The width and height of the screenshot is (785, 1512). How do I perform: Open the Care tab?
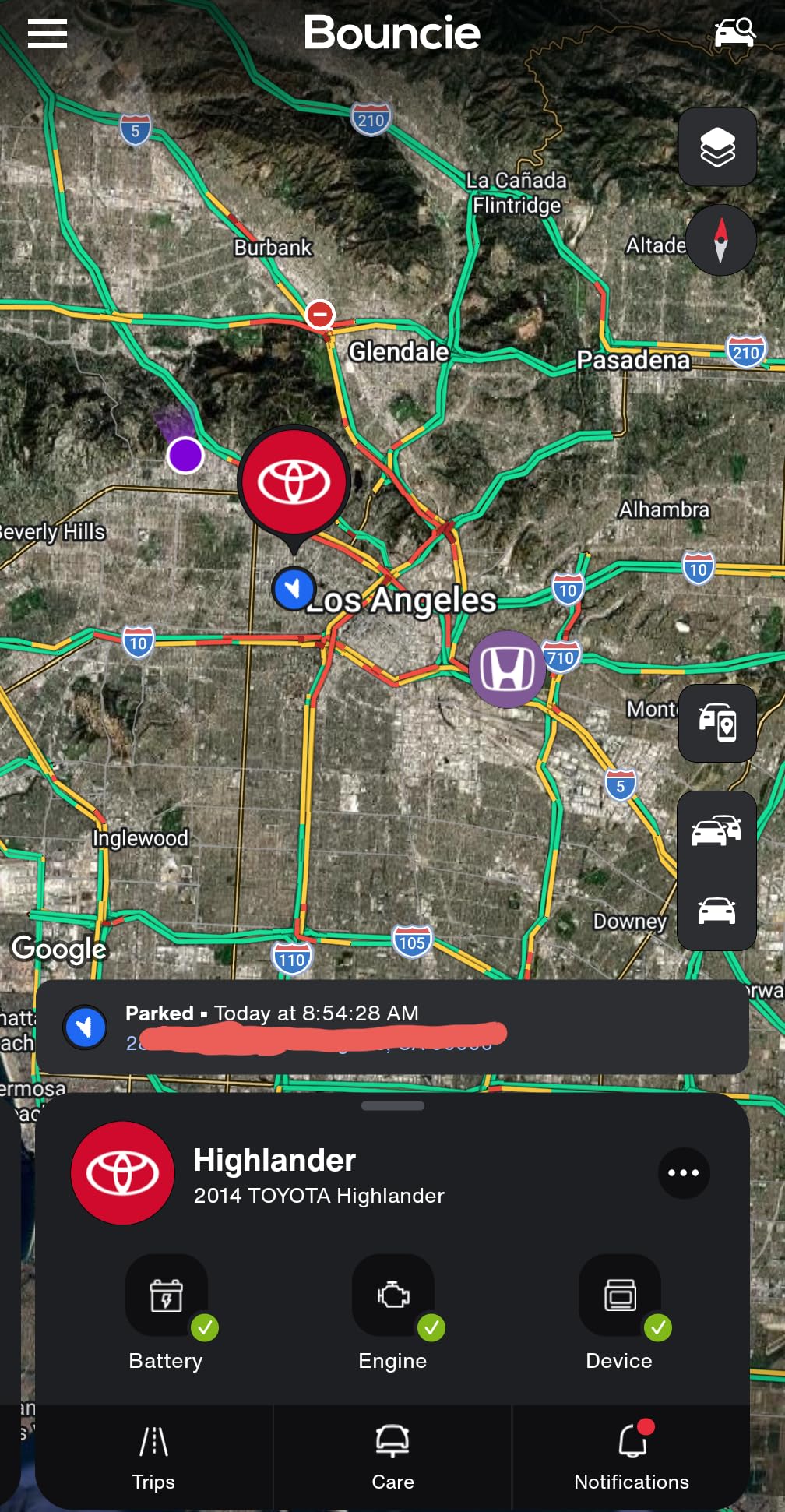click(x=392, y=1457)
